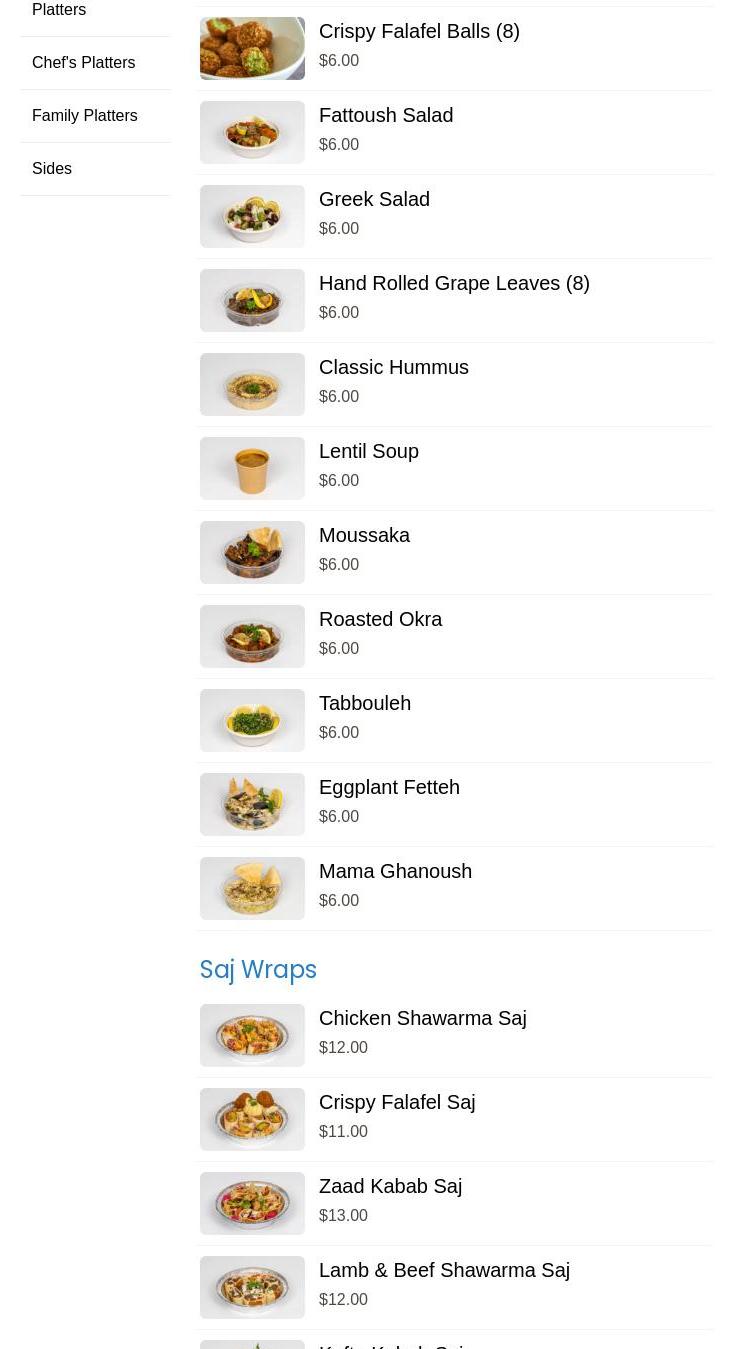View the Moussaka item details
The width and height of the screenshot is (750, 1349).
coord(364,536)
